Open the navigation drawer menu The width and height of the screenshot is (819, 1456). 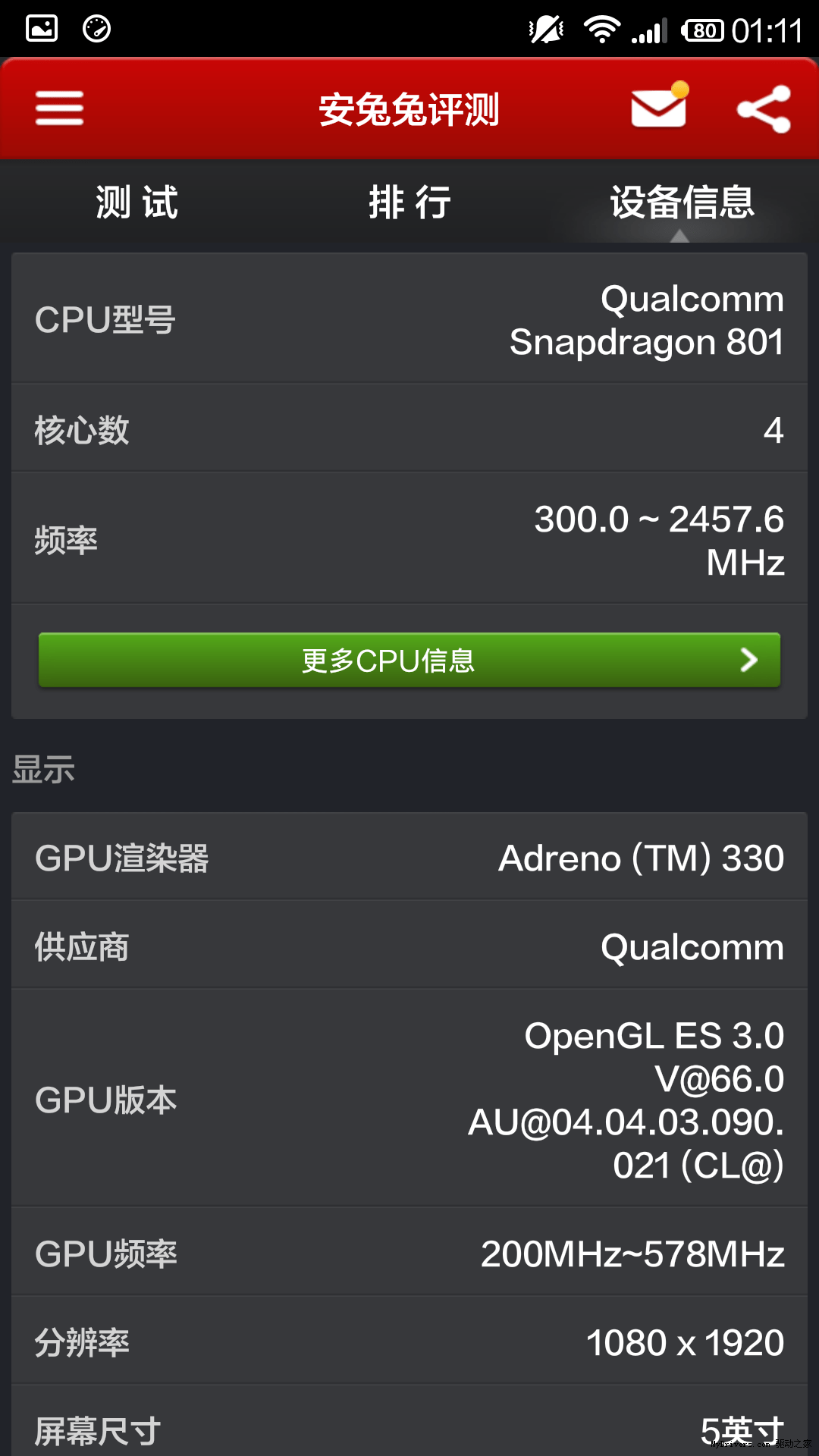[x=59, y=108]
